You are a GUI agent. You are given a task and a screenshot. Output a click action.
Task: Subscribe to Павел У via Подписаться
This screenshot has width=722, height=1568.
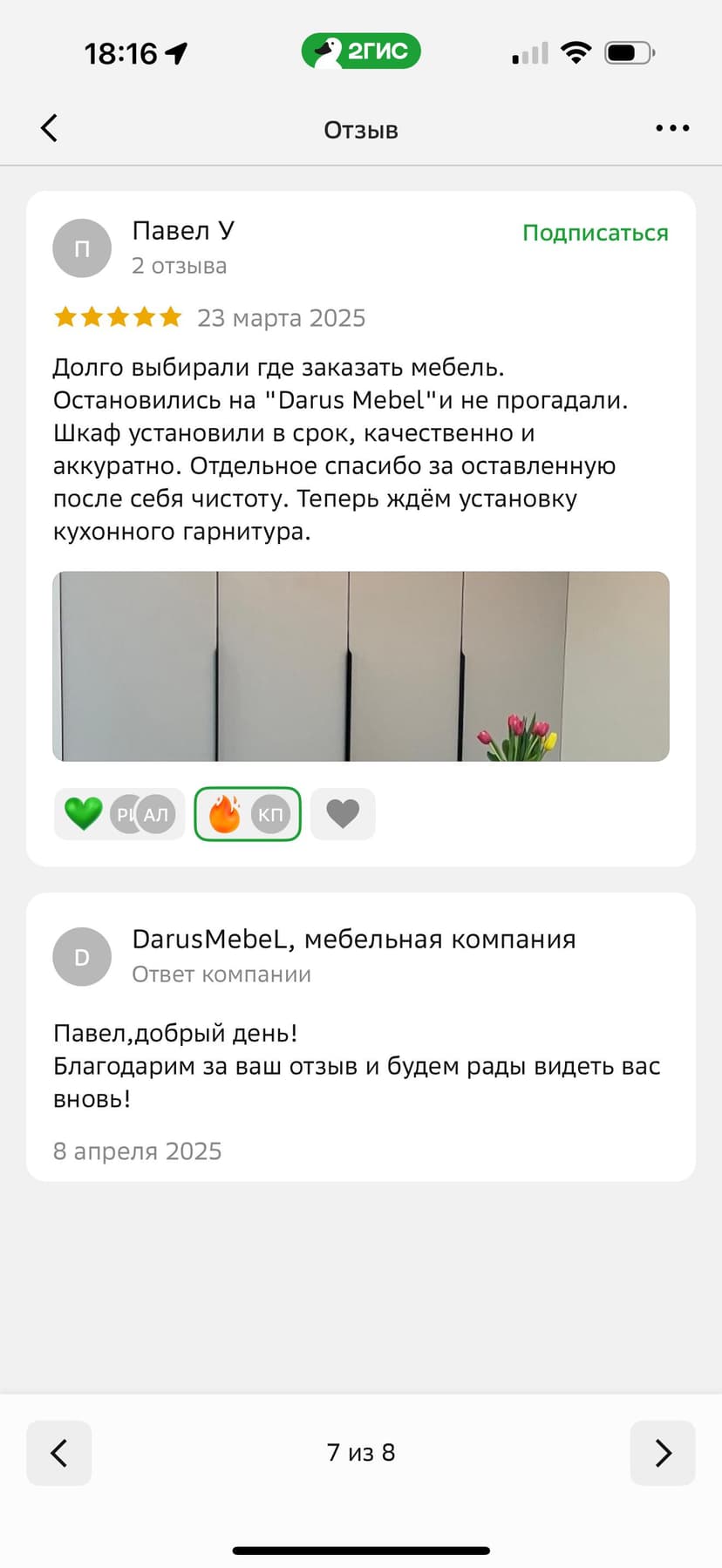click(595, 233)
